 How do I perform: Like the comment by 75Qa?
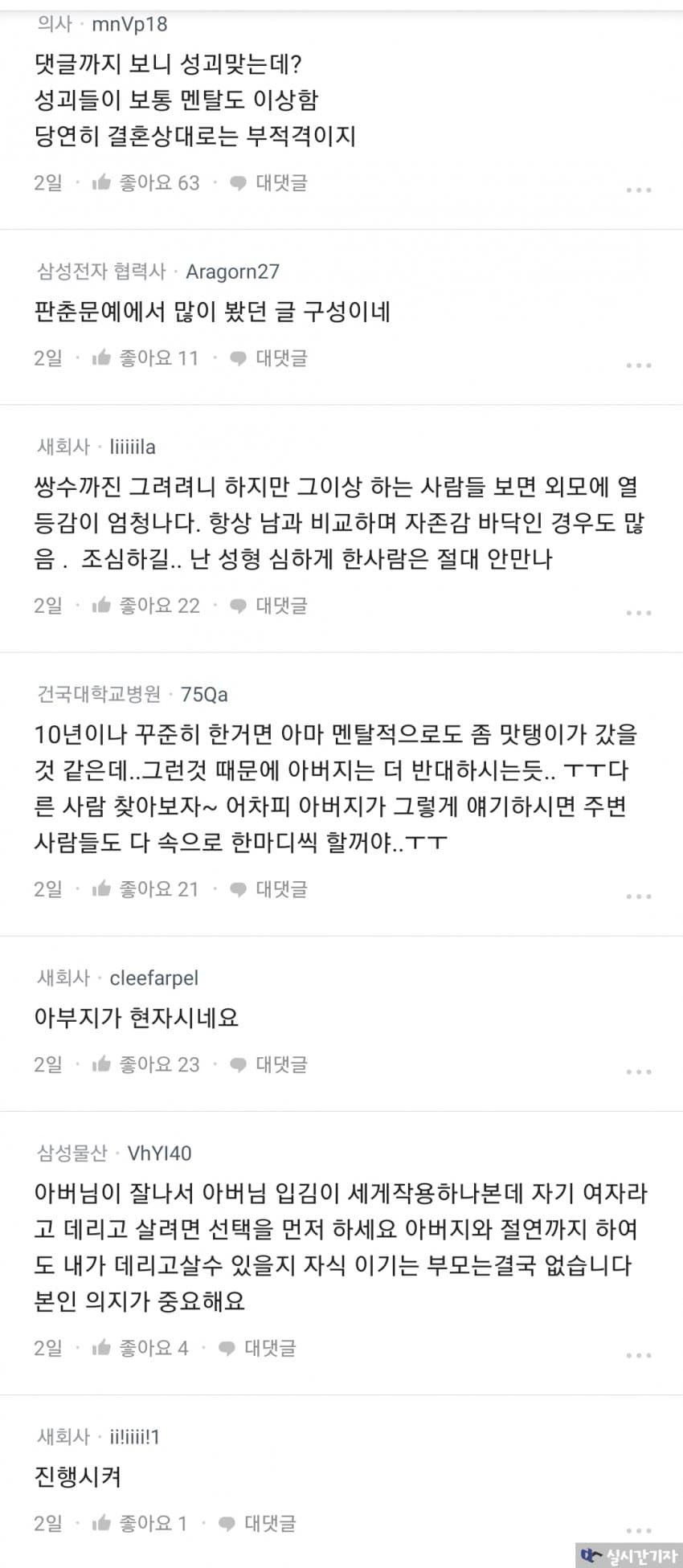coord(145,889)
